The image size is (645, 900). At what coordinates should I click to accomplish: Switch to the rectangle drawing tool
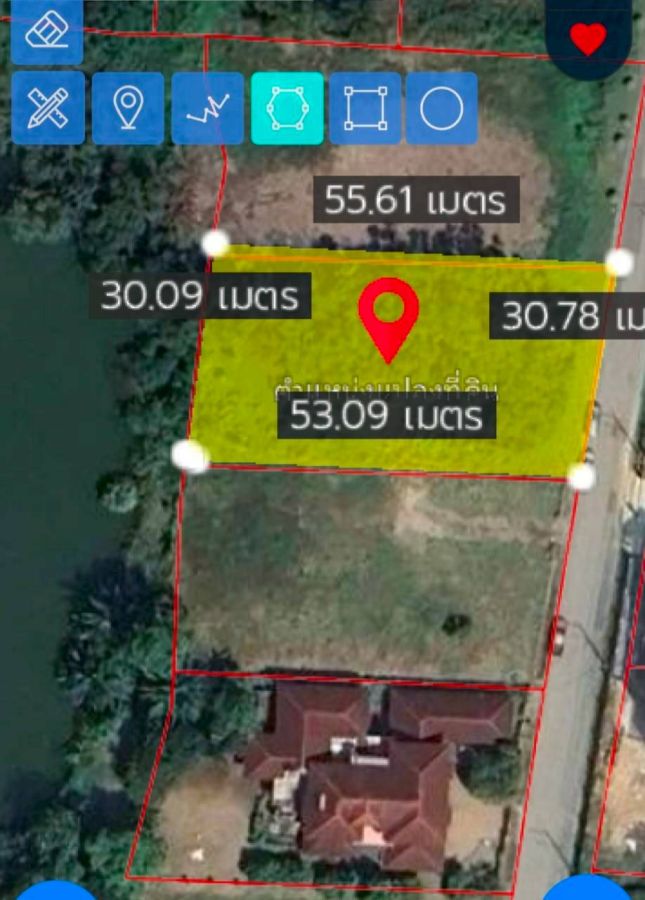(x=365, y=108)
